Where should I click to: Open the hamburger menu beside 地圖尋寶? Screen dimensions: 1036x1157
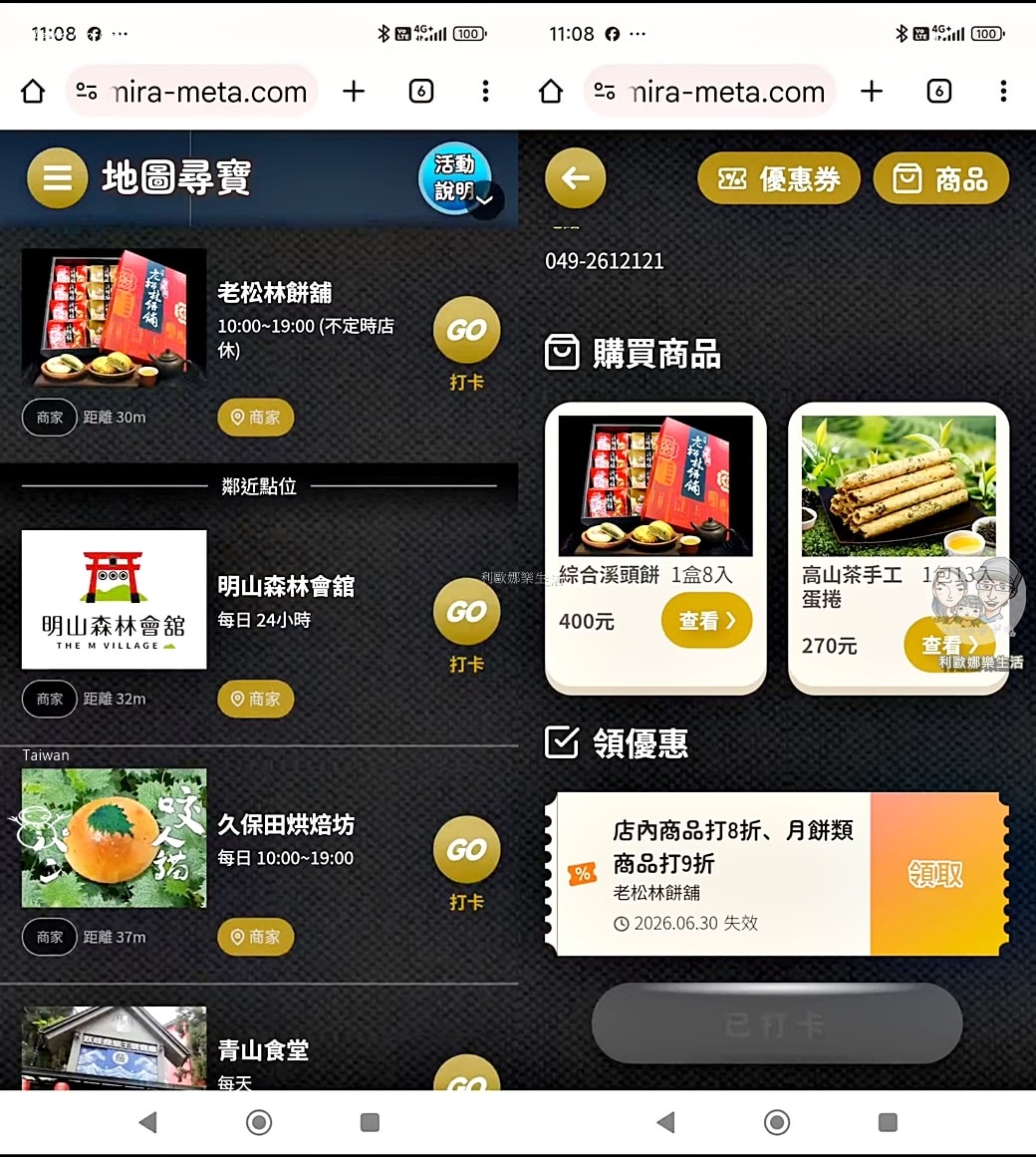coord(57,178)
